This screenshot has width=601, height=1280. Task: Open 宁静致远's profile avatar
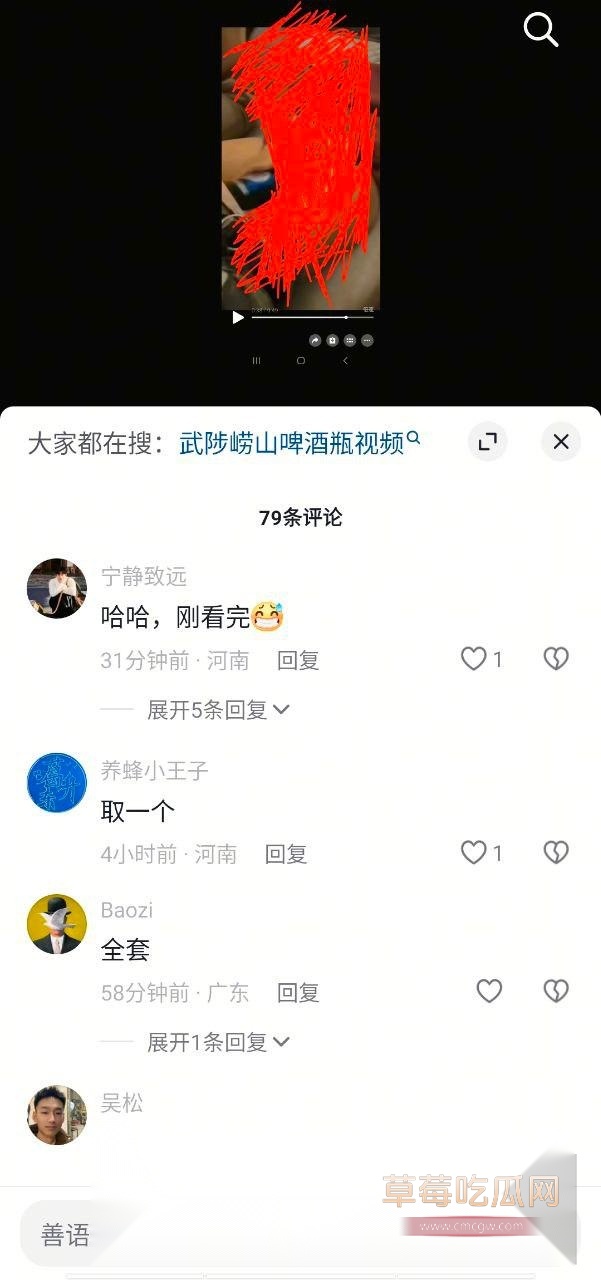coord(57,589)
